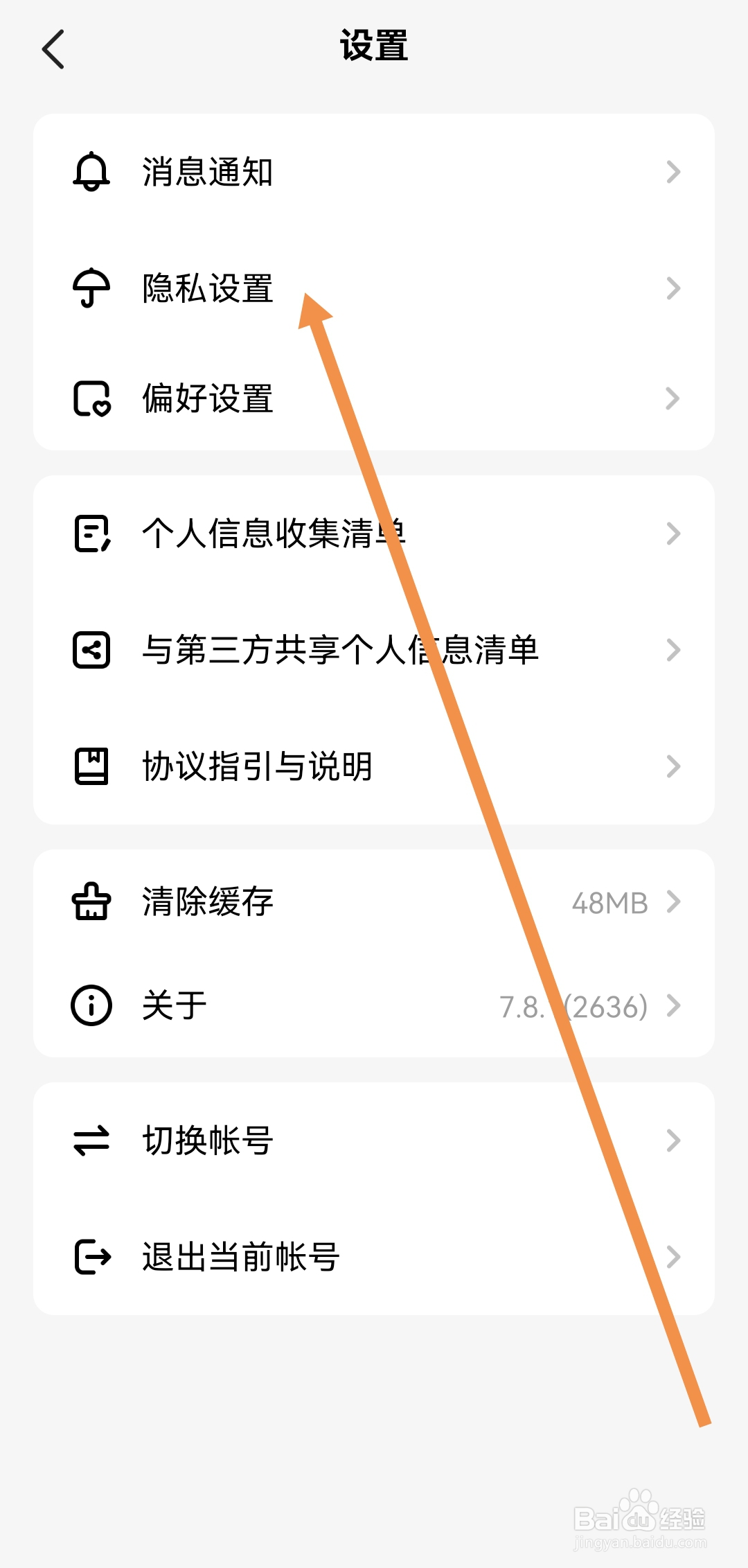Click the broom icon next to 清除缓存
Screen dimensions: 748x1568
click(91, 901)
